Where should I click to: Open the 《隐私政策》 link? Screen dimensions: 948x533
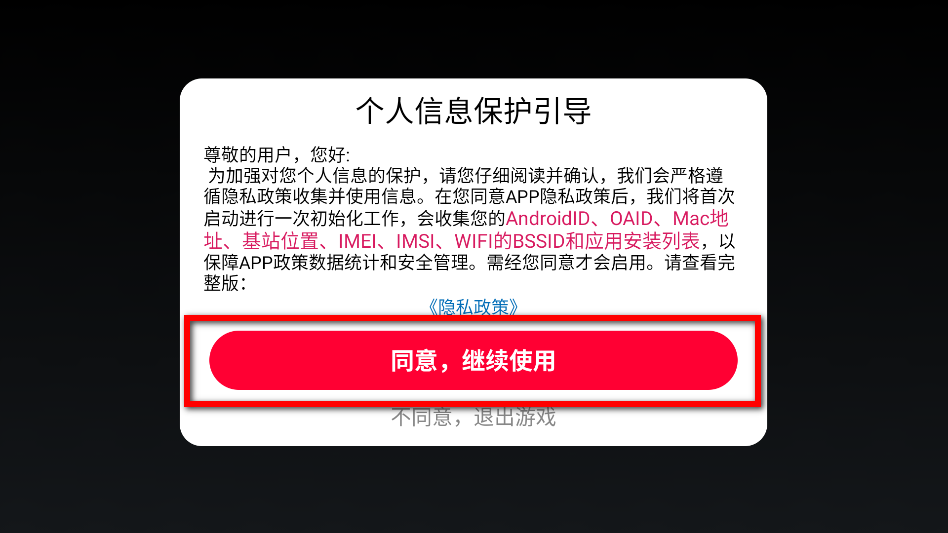click(x=473, y=307)
